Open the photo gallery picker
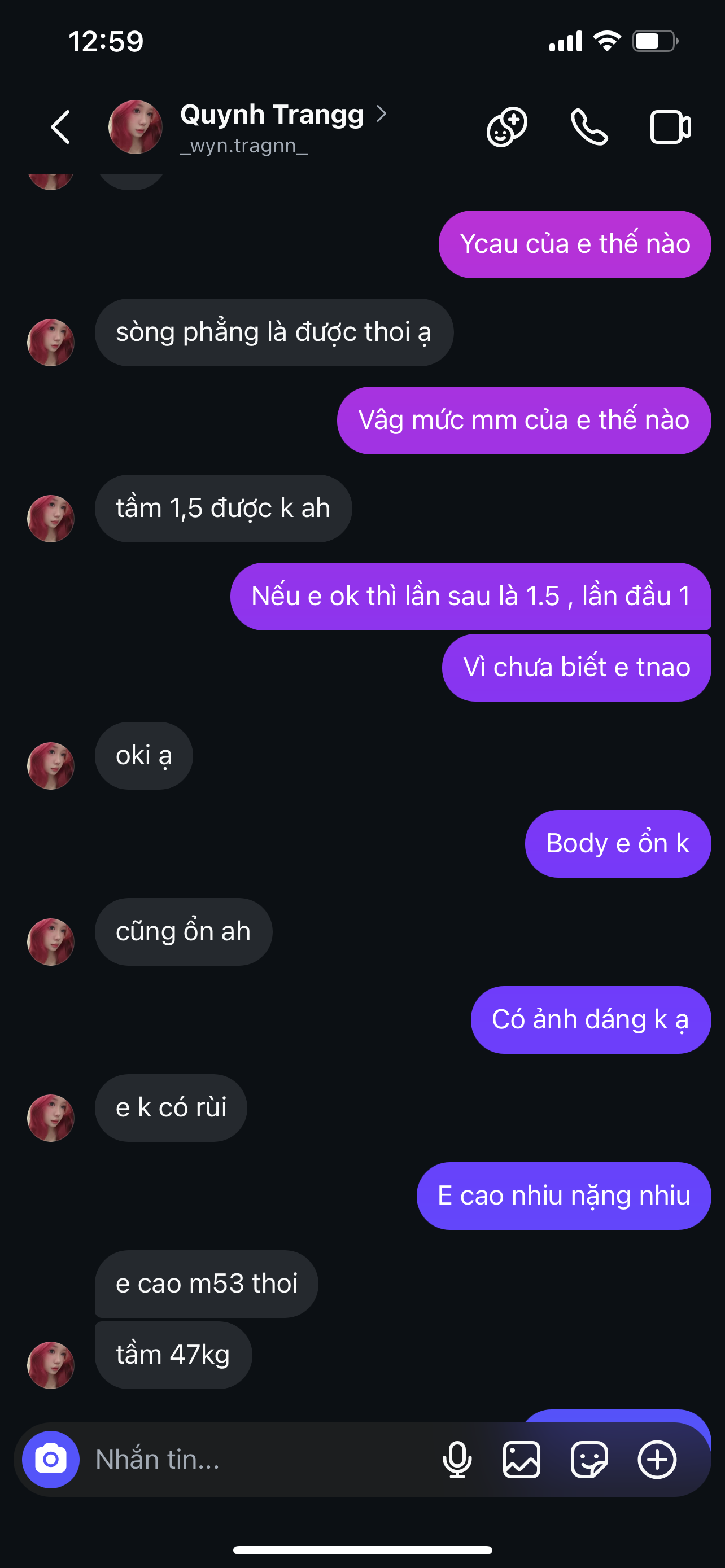The width and height of the screenshot is (725, 1568). tap(522, 1459)
